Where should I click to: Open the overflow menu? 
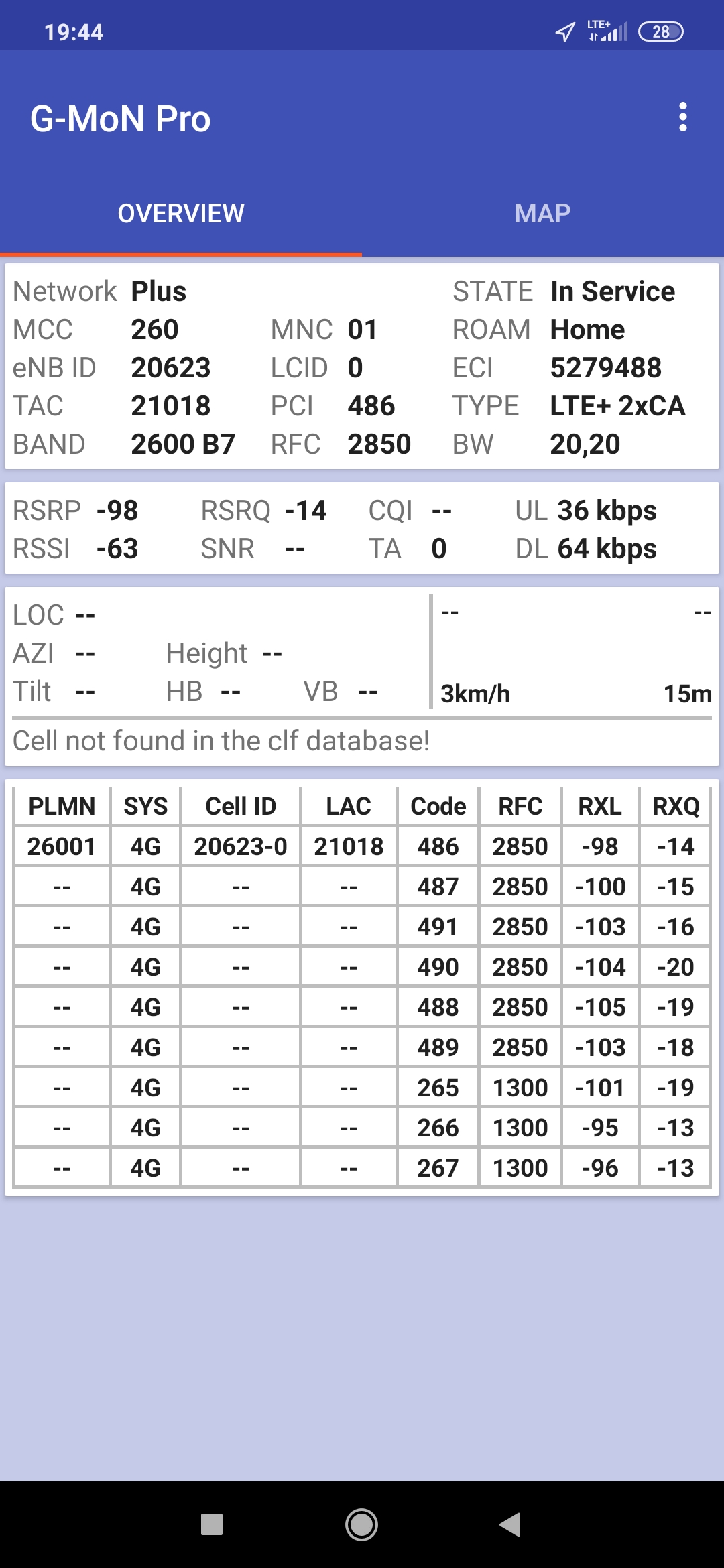click(x=682, y=117)
